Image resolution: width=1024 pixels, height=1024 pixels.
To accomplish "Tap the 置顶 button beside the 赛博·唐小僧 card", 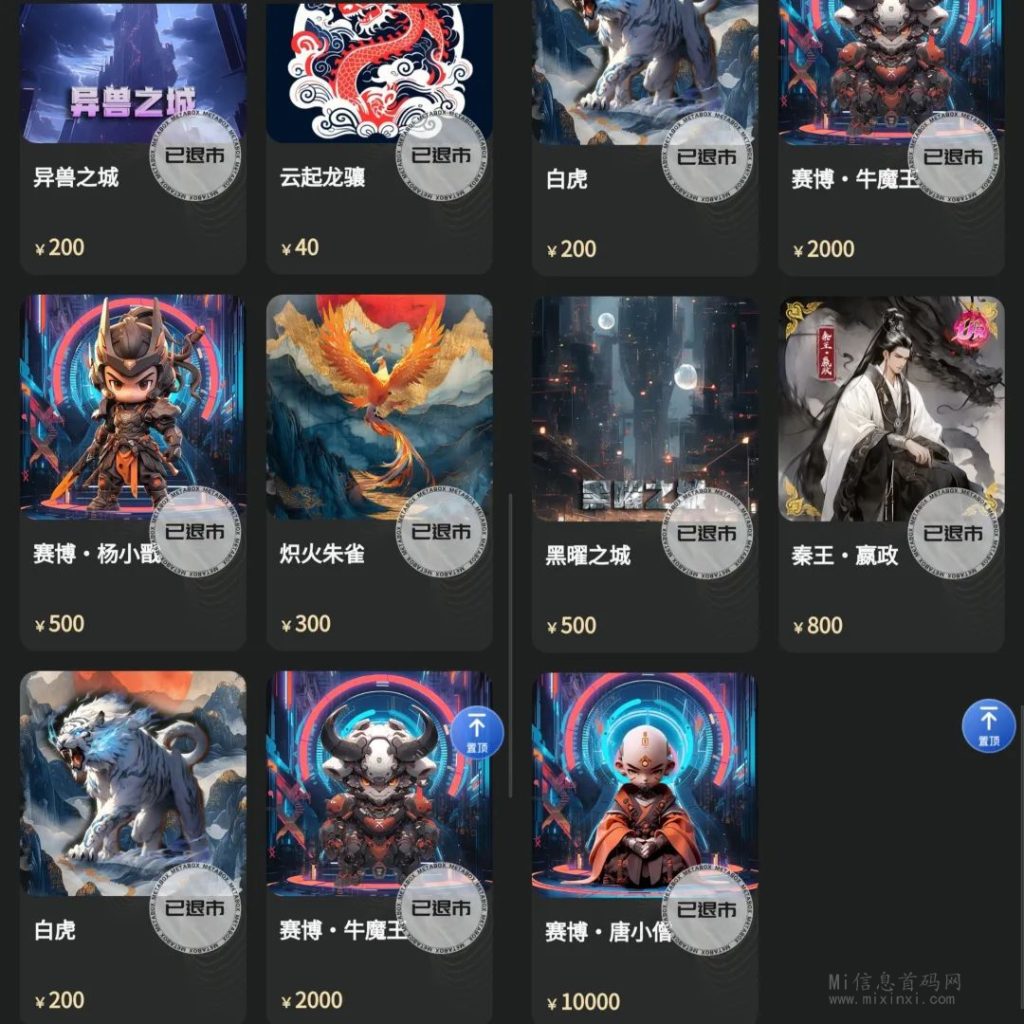I will [x=988, y=726].
